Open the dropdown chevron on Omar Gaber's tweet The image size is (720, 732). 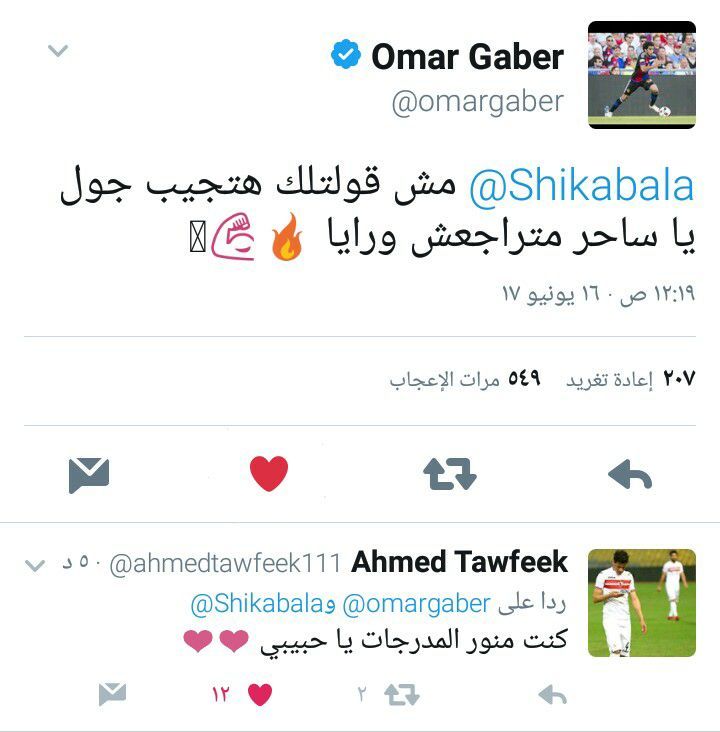point(58,51)
